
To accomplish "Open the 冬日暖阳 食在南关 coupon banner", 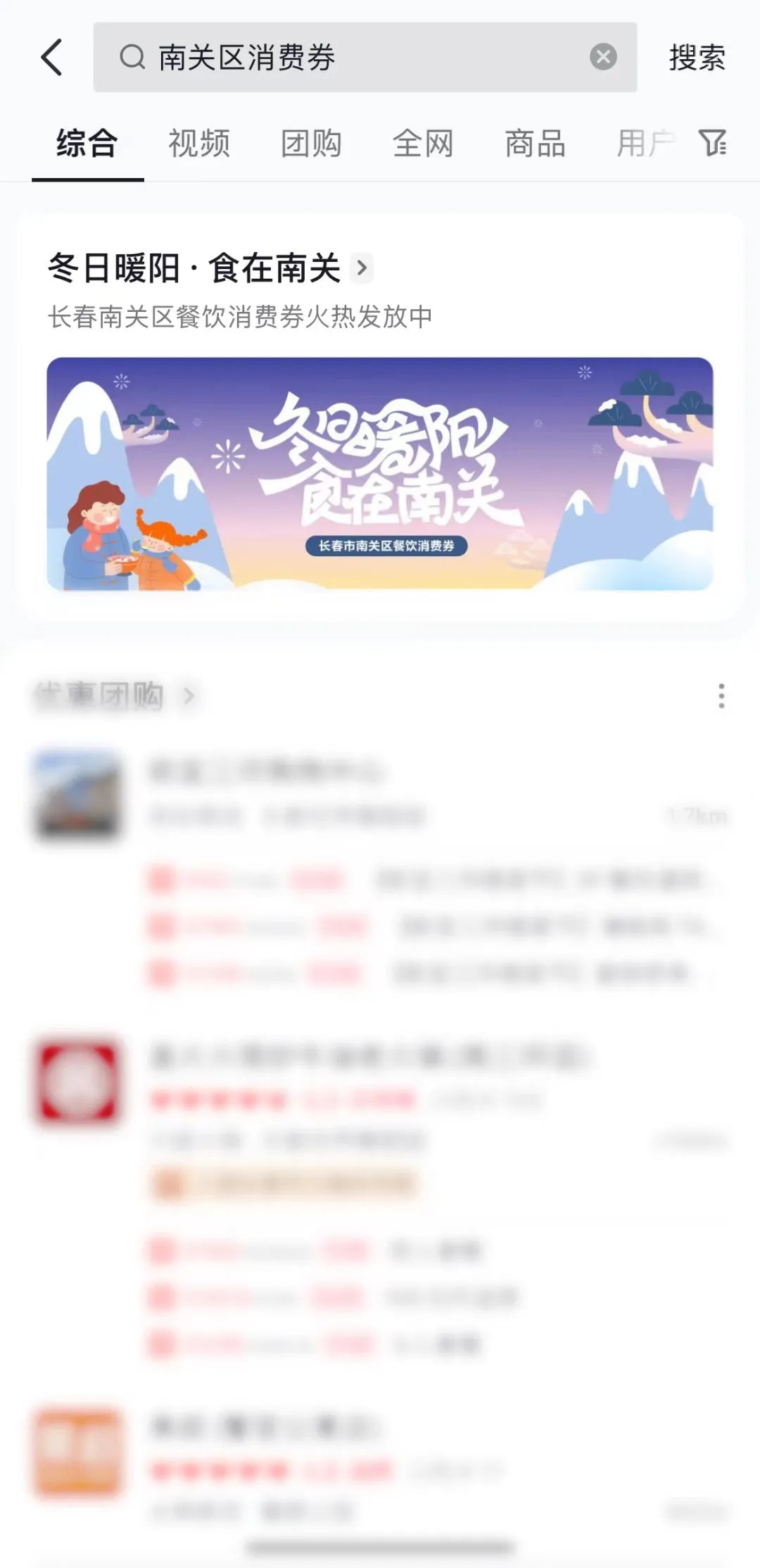I will pos(380,473).
